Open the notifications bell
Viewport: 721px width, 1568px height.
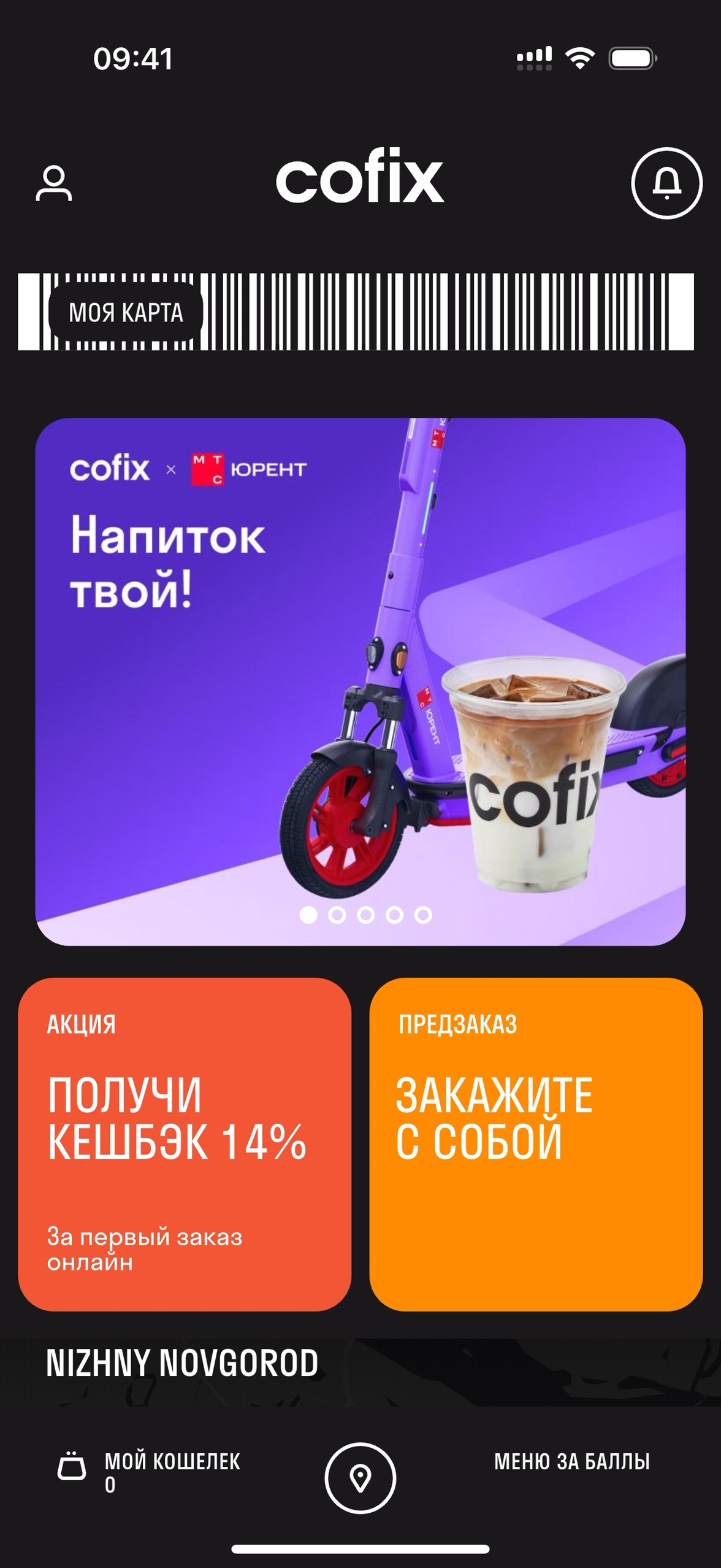click(x=666, y=183)
